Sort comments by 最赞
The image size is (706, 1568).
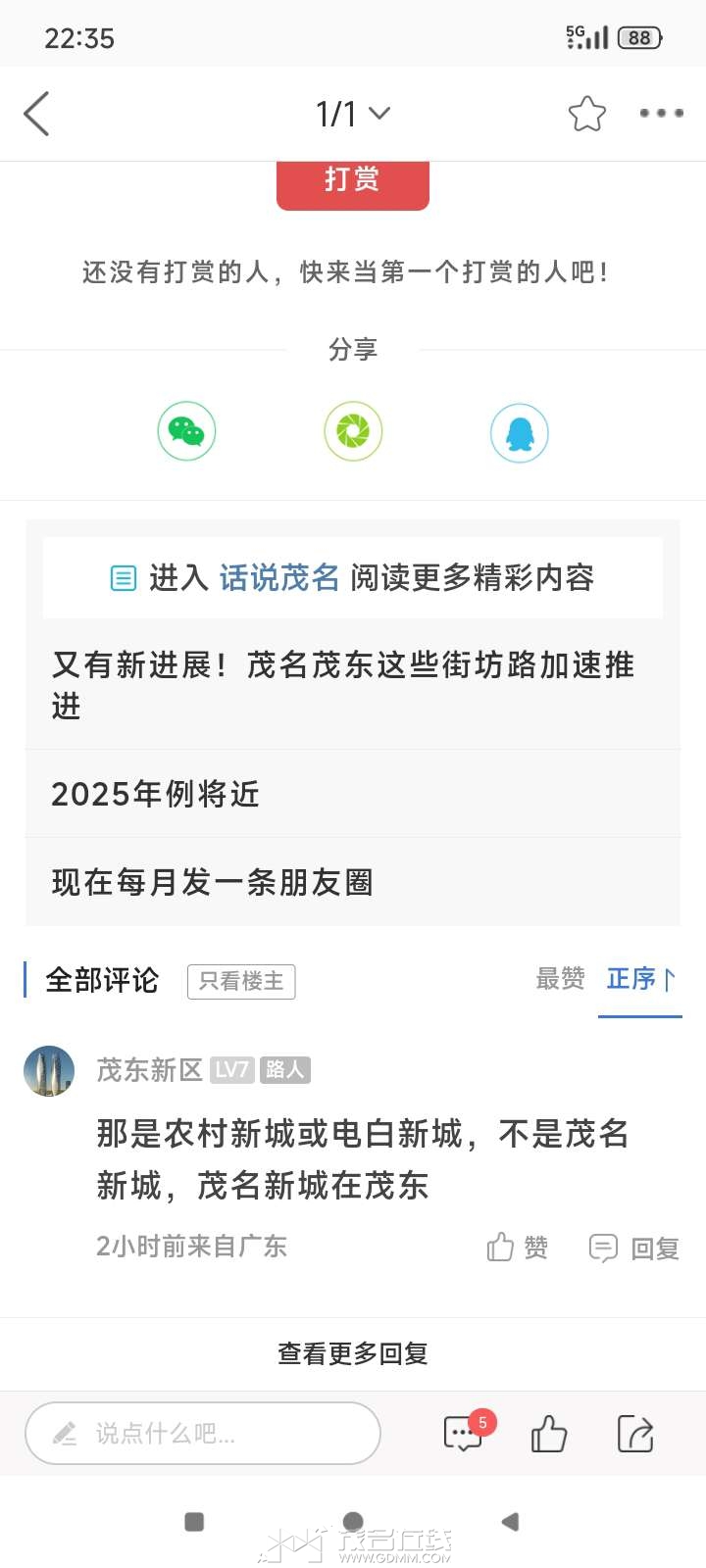[x=560, y=979]
